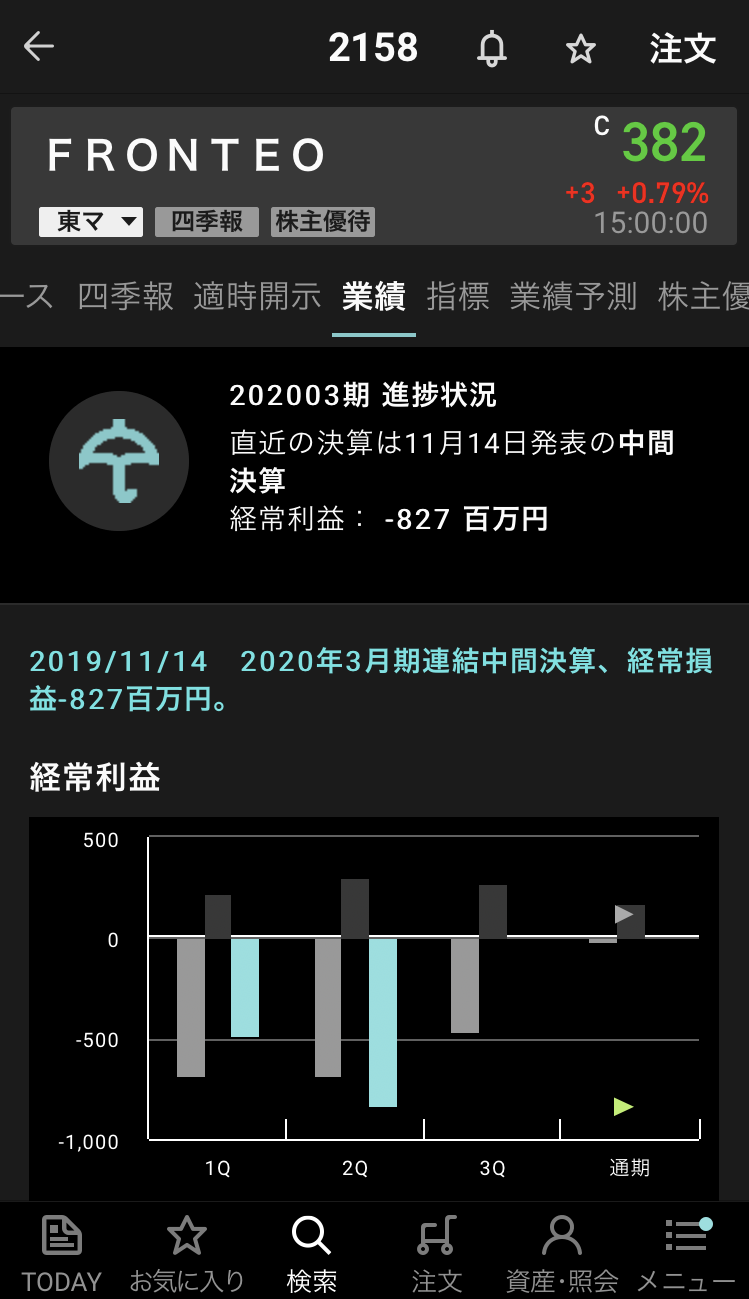
Task: Switch to the 適時開示 tab
Action: pos(257,296)
